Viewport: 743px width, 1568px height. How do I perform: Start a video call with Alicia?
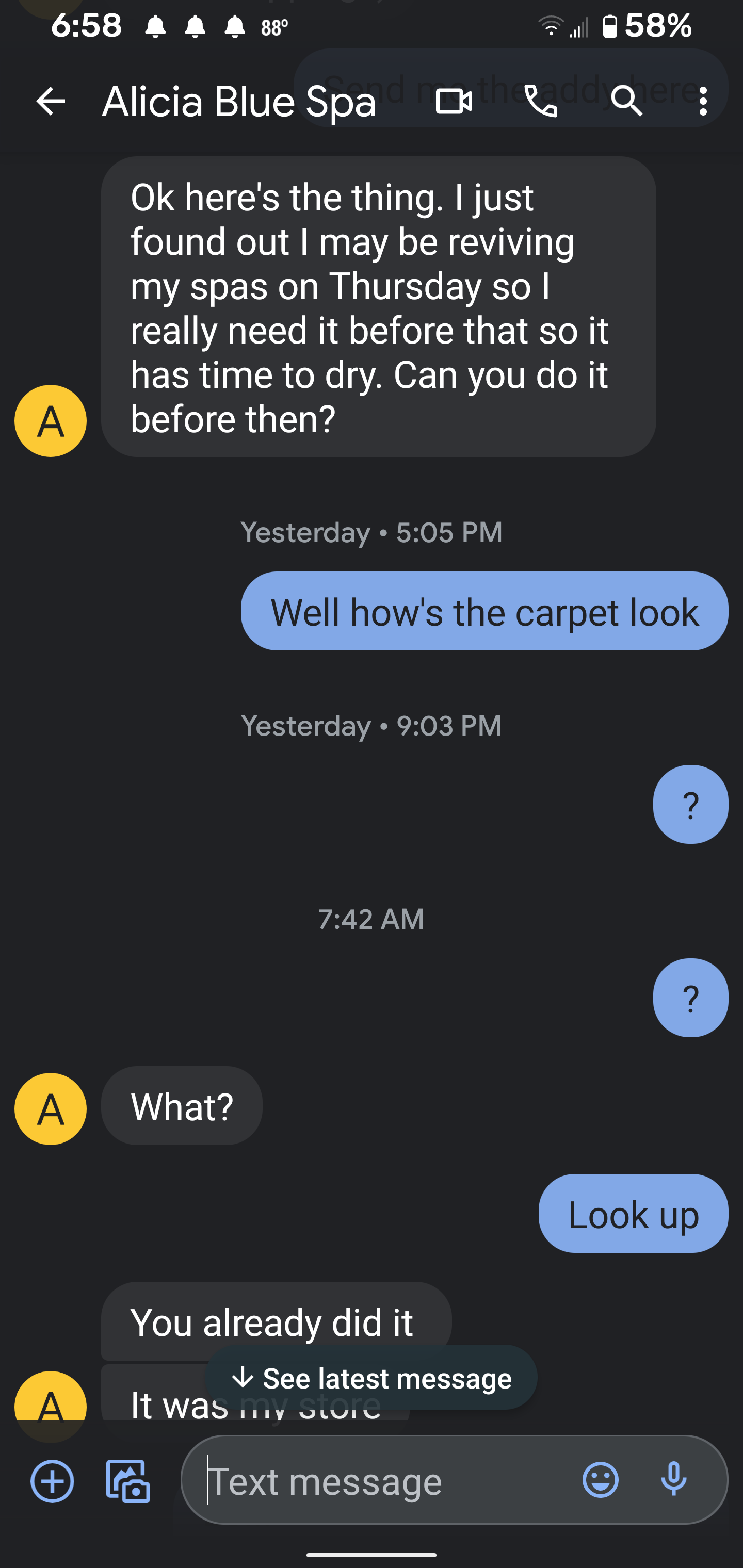pyautogui.click(x=454, y=101)
